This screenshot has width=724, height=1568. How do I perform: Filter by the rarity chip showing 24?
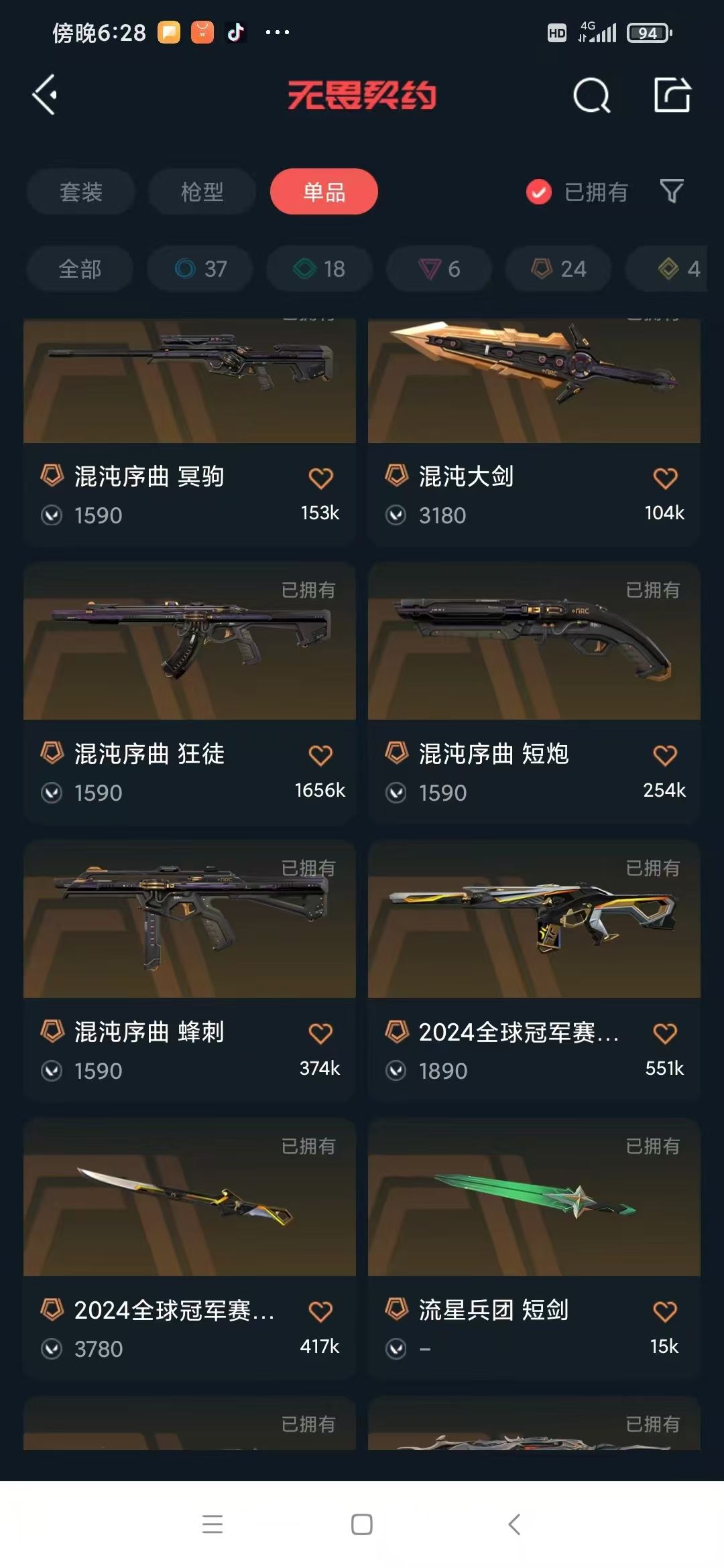(x=558, y=269)
